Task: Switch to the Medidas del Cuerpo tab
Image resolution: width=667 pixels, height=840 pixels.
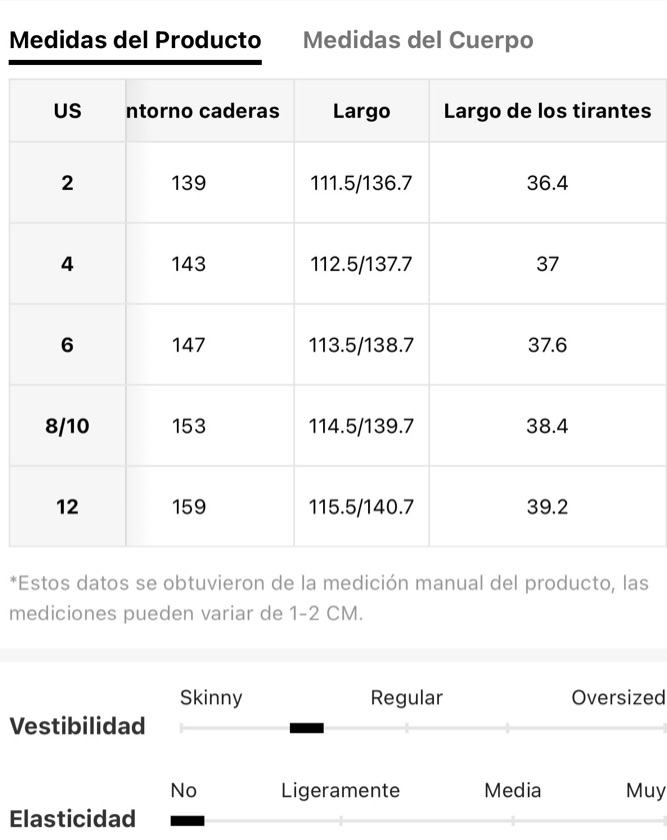Action: pos(418,40)
